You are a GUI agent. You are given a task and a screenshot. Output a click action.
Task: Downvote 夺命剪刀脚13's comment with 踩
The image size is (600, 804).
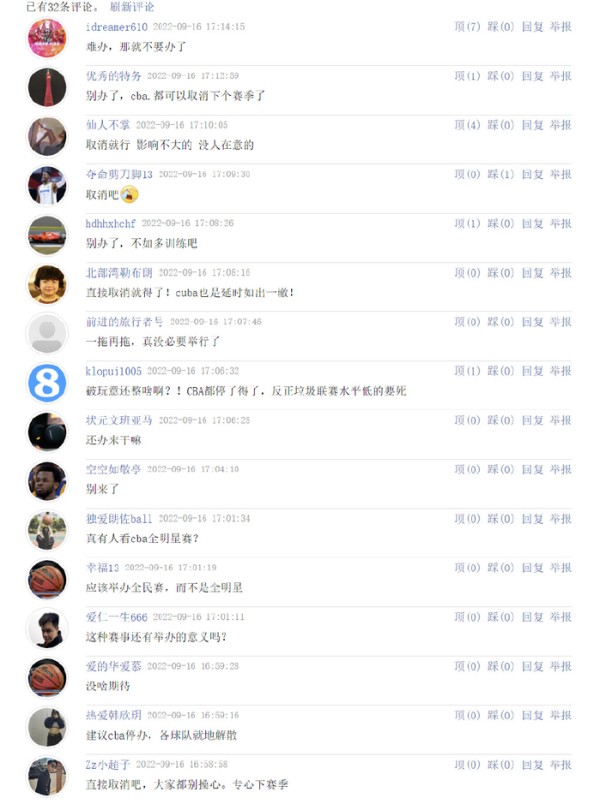pyautogui.click(x=500, y=174)
